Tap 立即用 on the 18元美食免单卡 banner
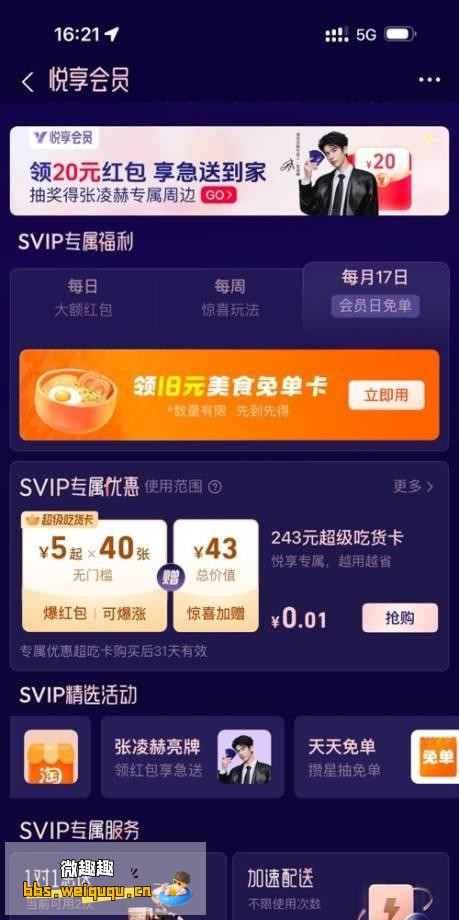Screen dimensions: 459x920 [x=386, y=395]
